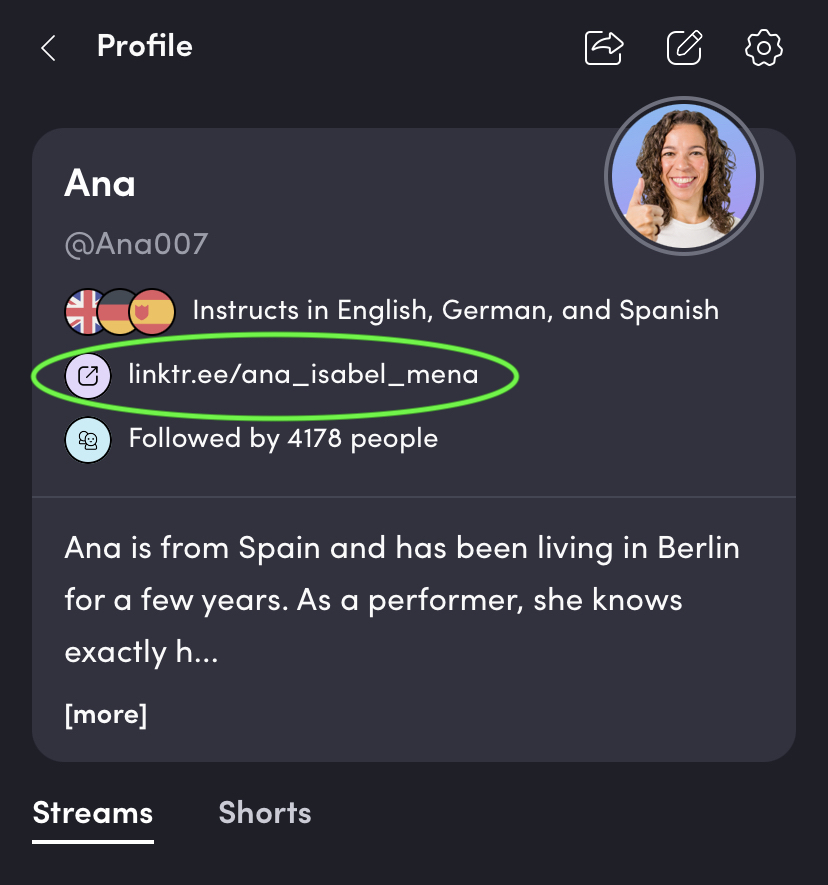Open the linktr.ee/ana_isabel_mena link
This screenshot has height=885, width=828.
(x=303, y=375)
